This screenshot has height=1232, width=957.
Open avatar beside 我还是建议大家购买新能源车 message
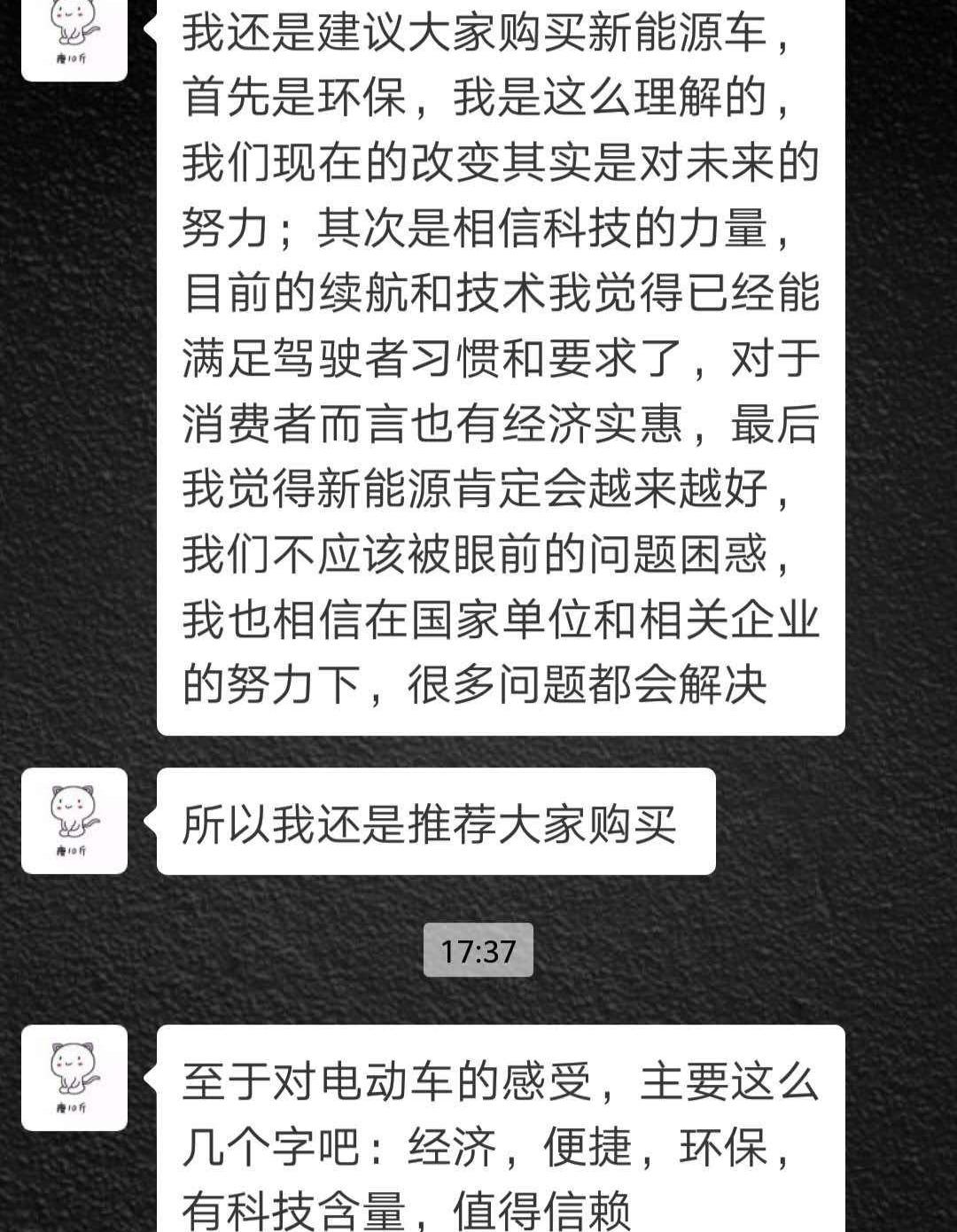(x=74, y=37)
